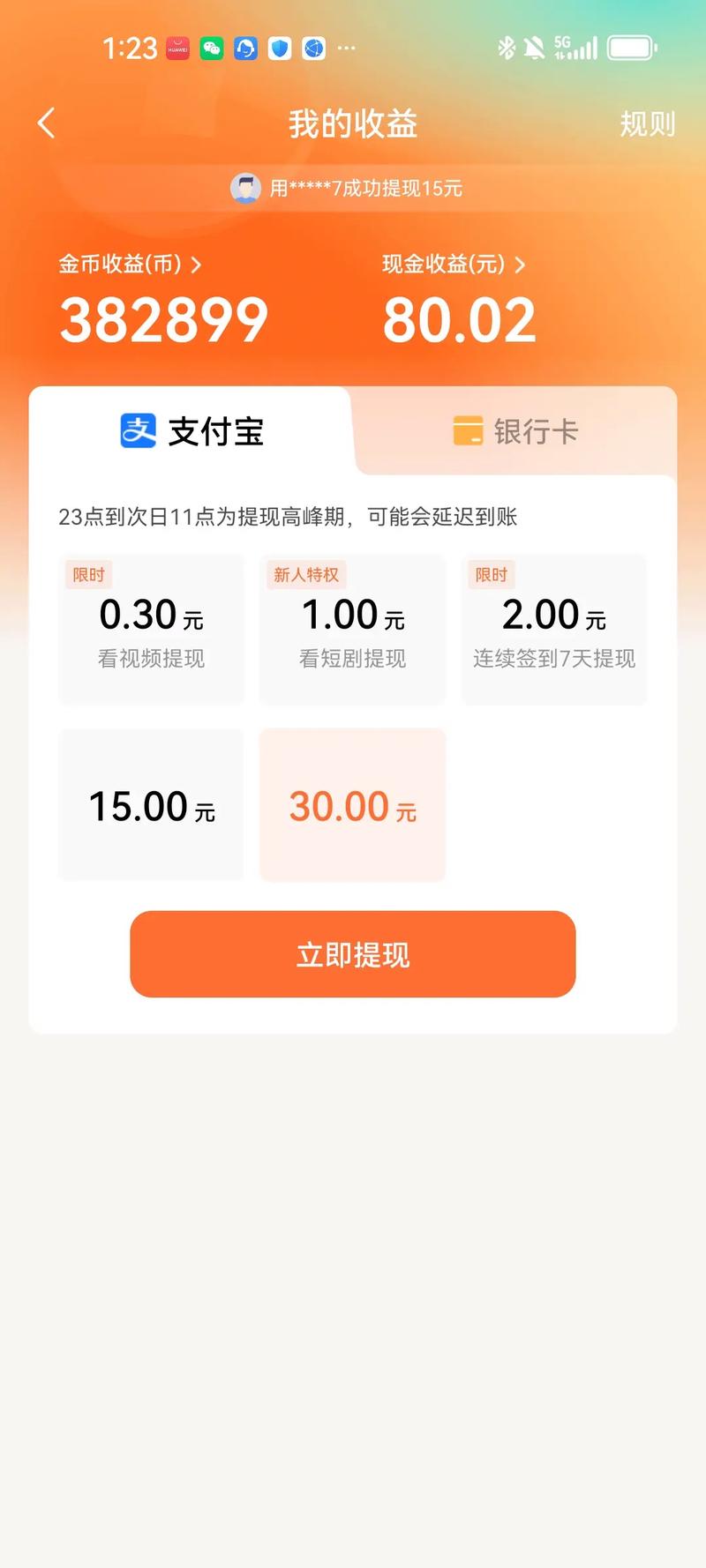Image resolution: width=706 pixels, height=1568 pixels.
Task: Open 现金收益 cash earnings details
Action: point(454,265)
